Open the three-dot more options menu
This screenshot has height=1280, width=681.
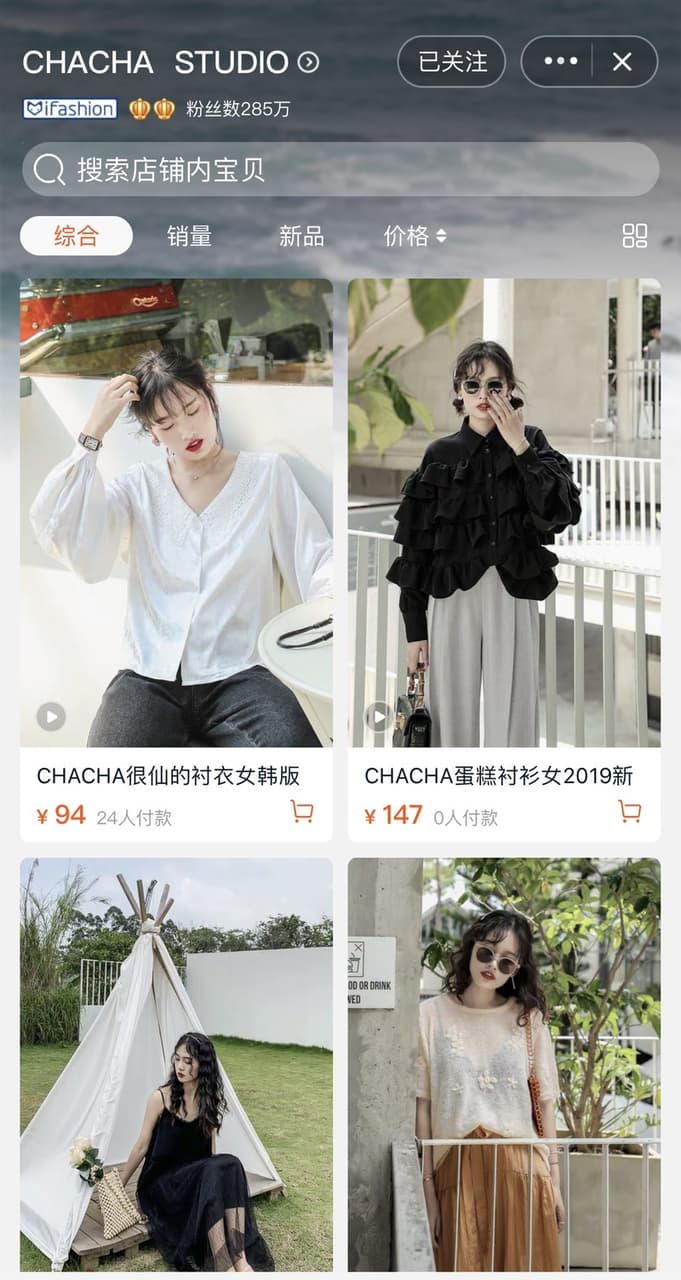point(560,62)
